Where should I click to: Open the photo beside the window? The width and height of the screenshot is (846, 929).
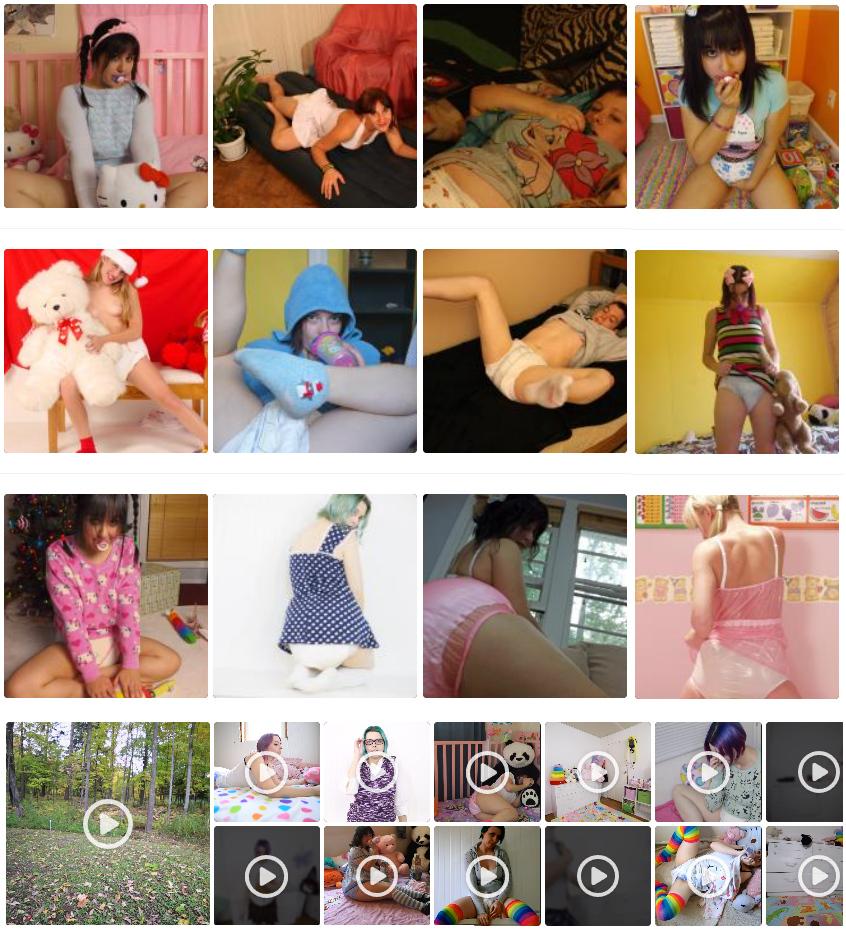(x=525, y=596)
